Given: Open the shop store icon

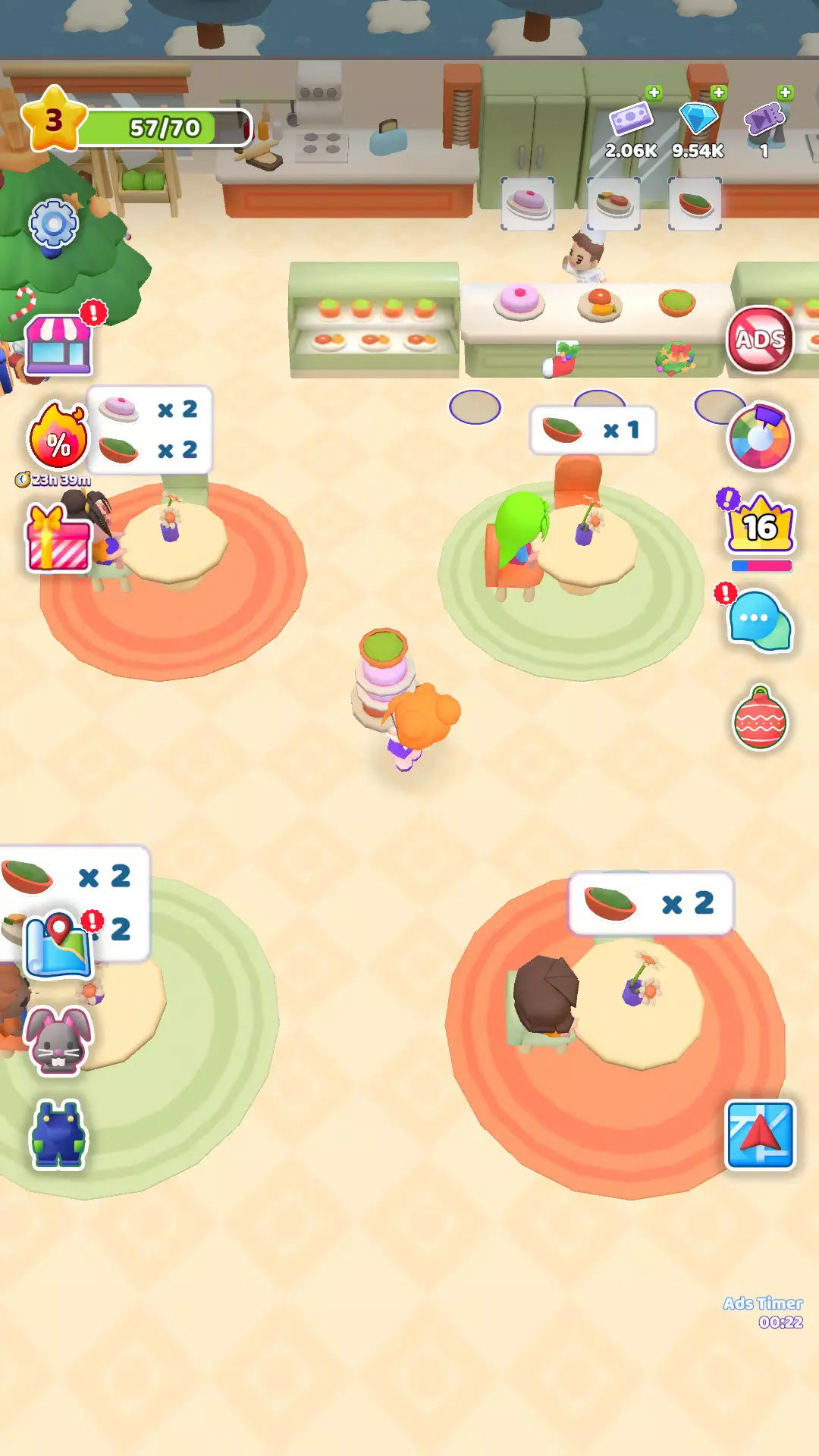Looking at the screenshot, I should [x=59, y=346].
